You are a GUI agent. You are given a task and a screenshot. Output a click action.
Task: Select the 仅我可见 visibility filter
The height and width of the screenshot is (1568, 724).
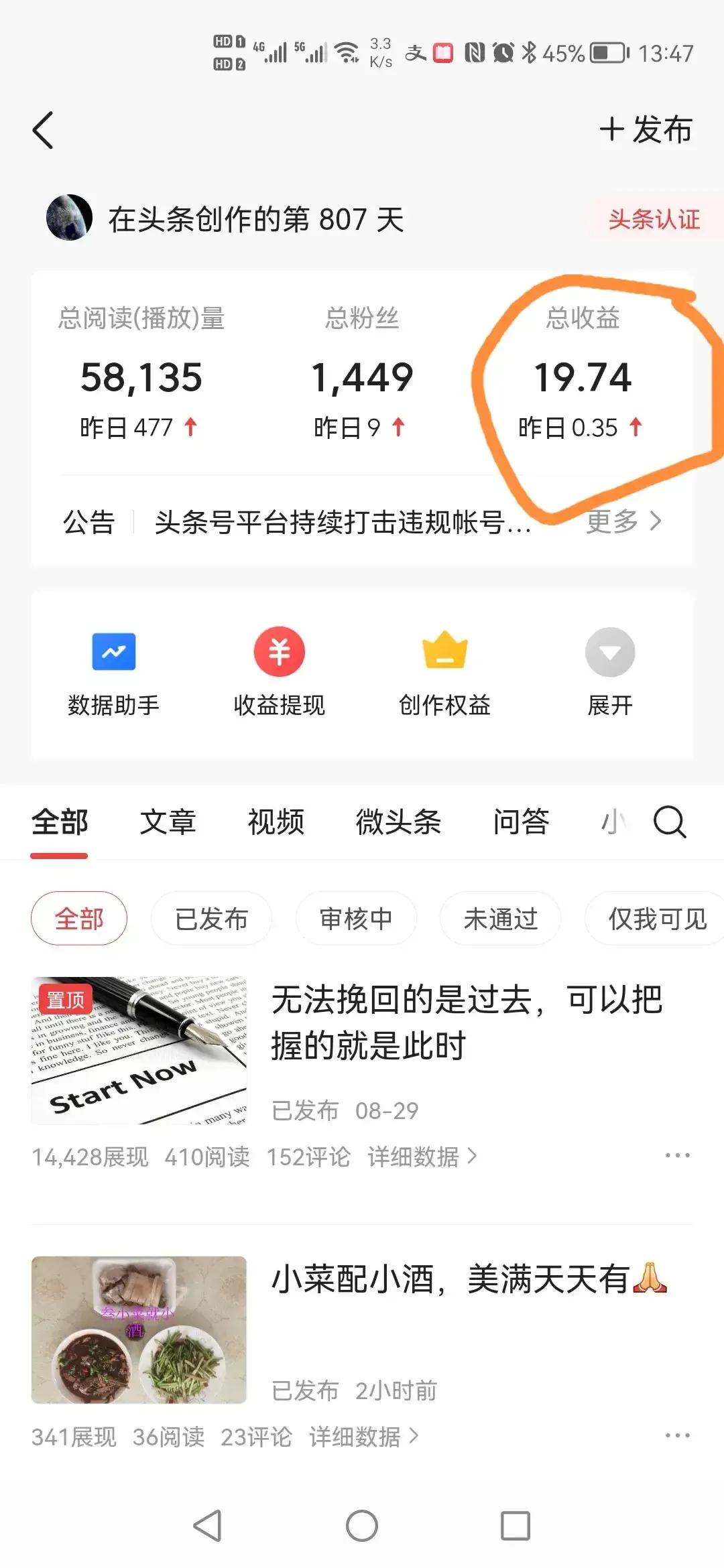654,919
